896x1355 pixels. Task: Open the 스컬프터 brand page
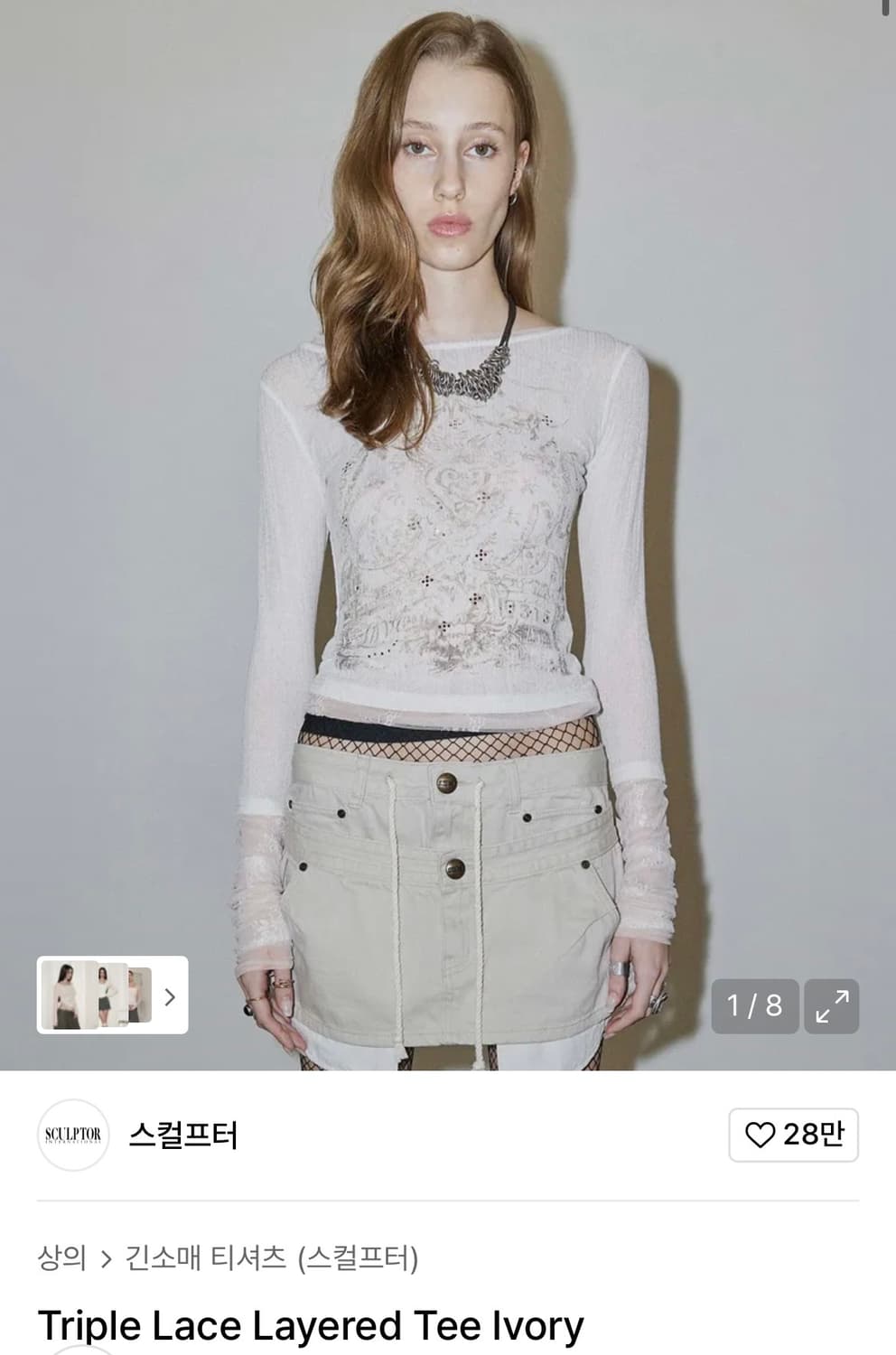pos(185,1134)
